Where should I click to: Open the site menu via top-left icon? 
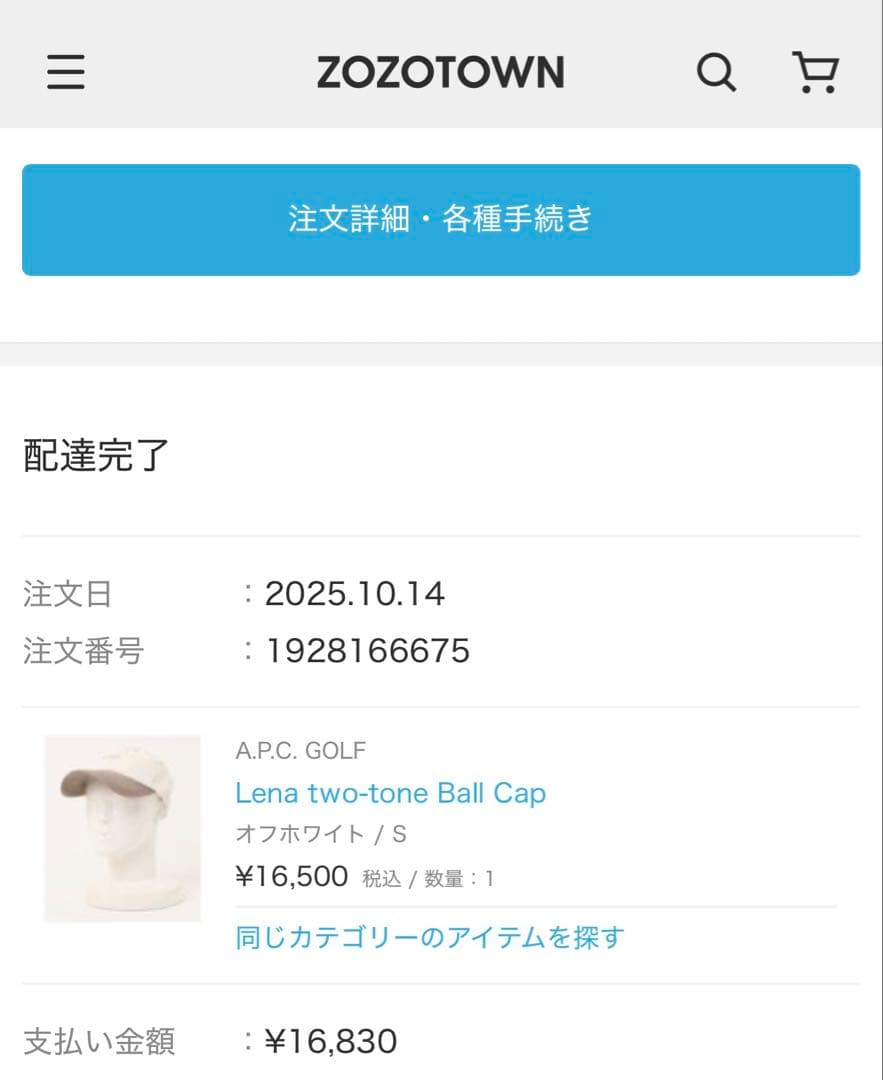click(x=65, y=72)
